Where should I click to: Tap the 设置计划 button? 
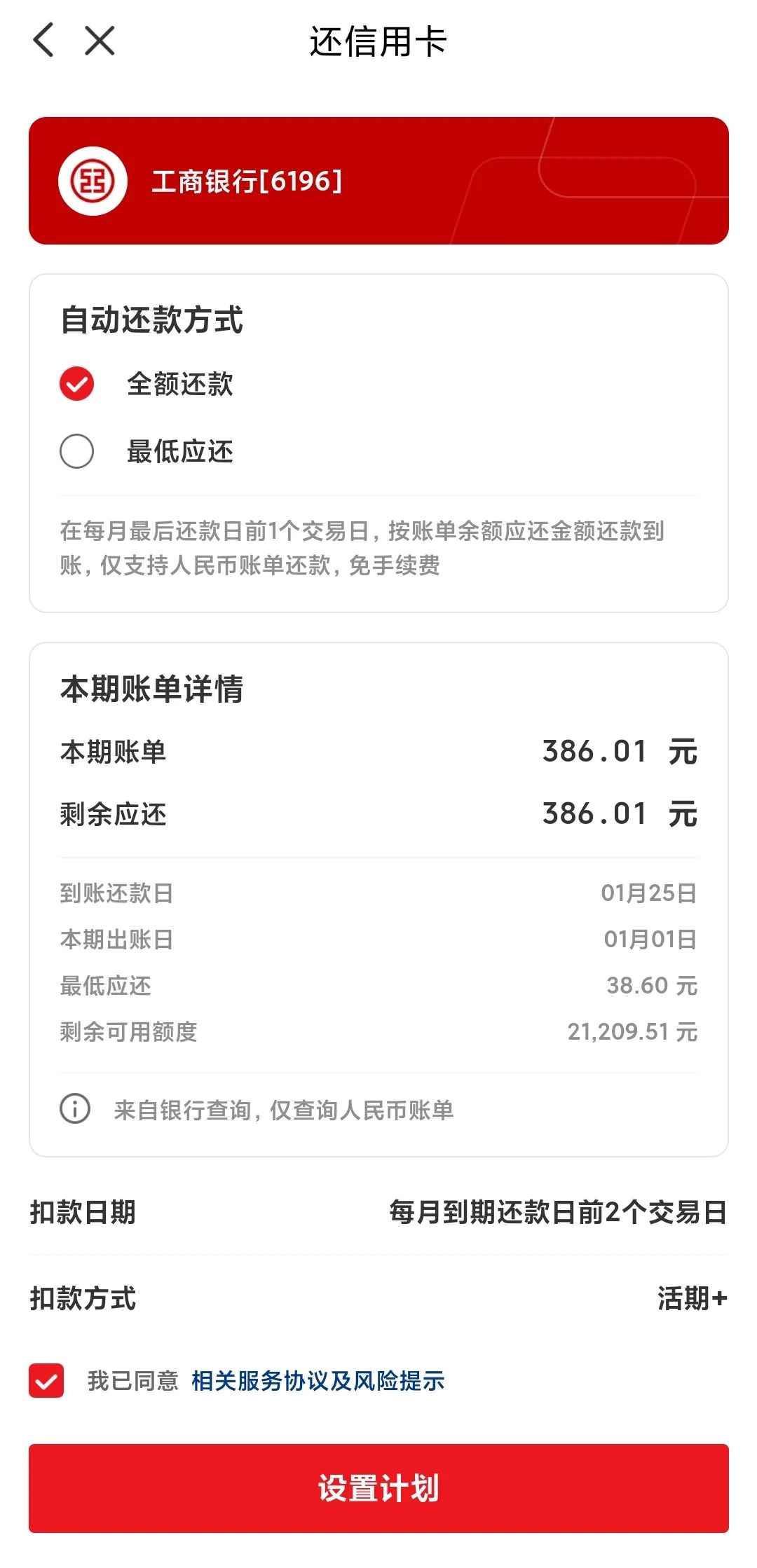pyautogui.click(x=378, y=1486)
